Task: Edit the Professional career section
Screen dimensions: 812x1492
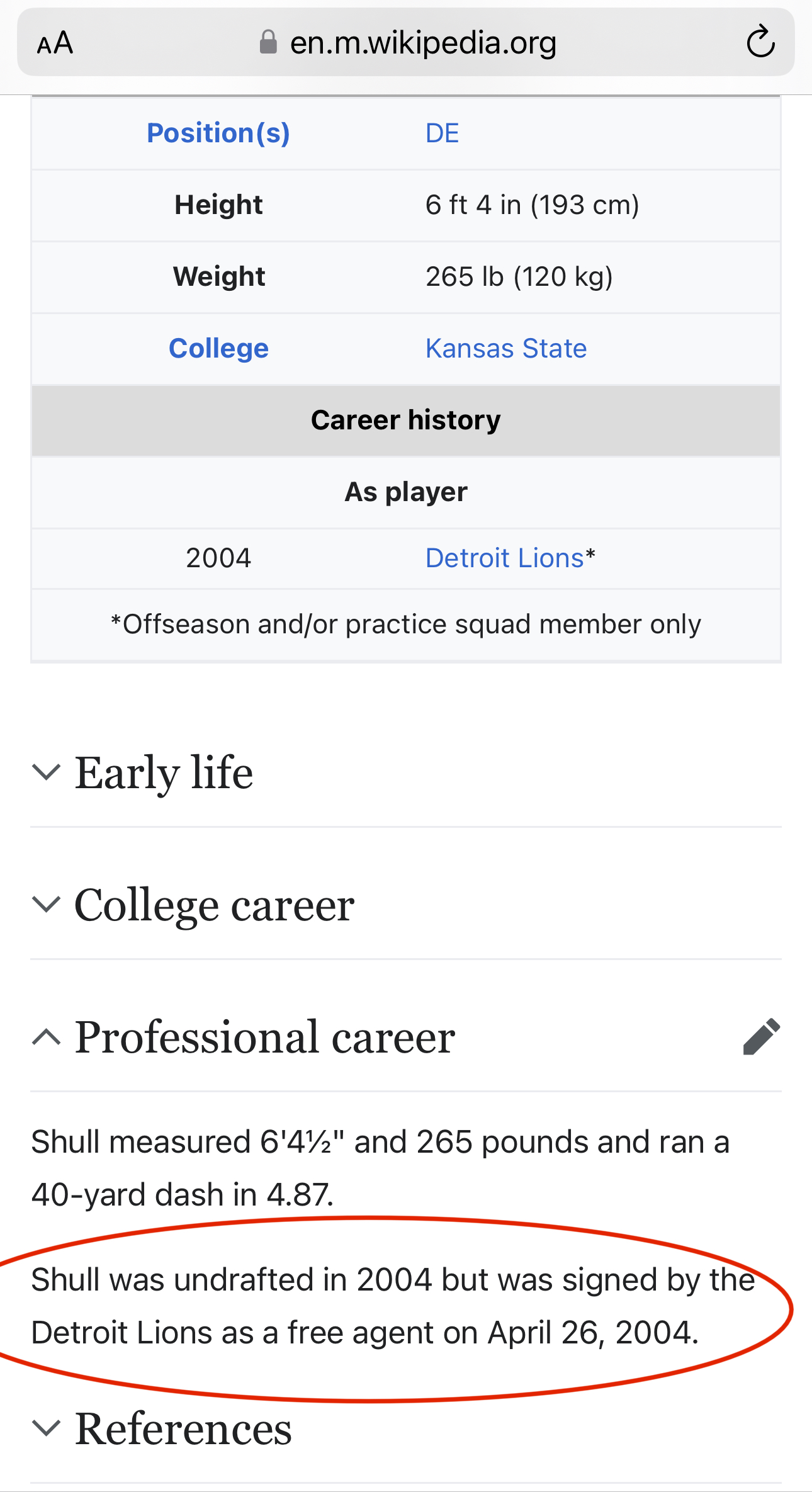Action: 760,1037
